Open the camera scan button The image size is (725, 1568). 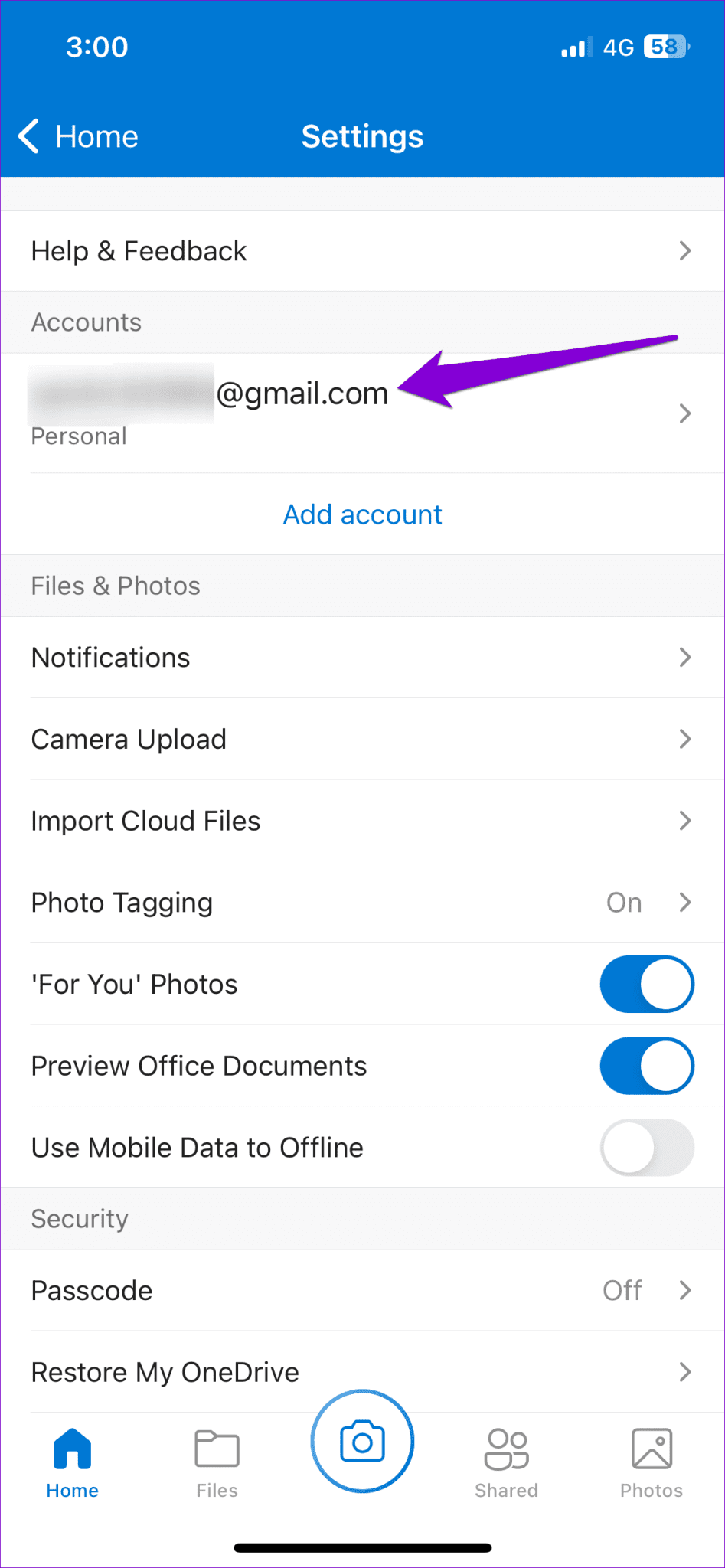tap(362, 1440)
